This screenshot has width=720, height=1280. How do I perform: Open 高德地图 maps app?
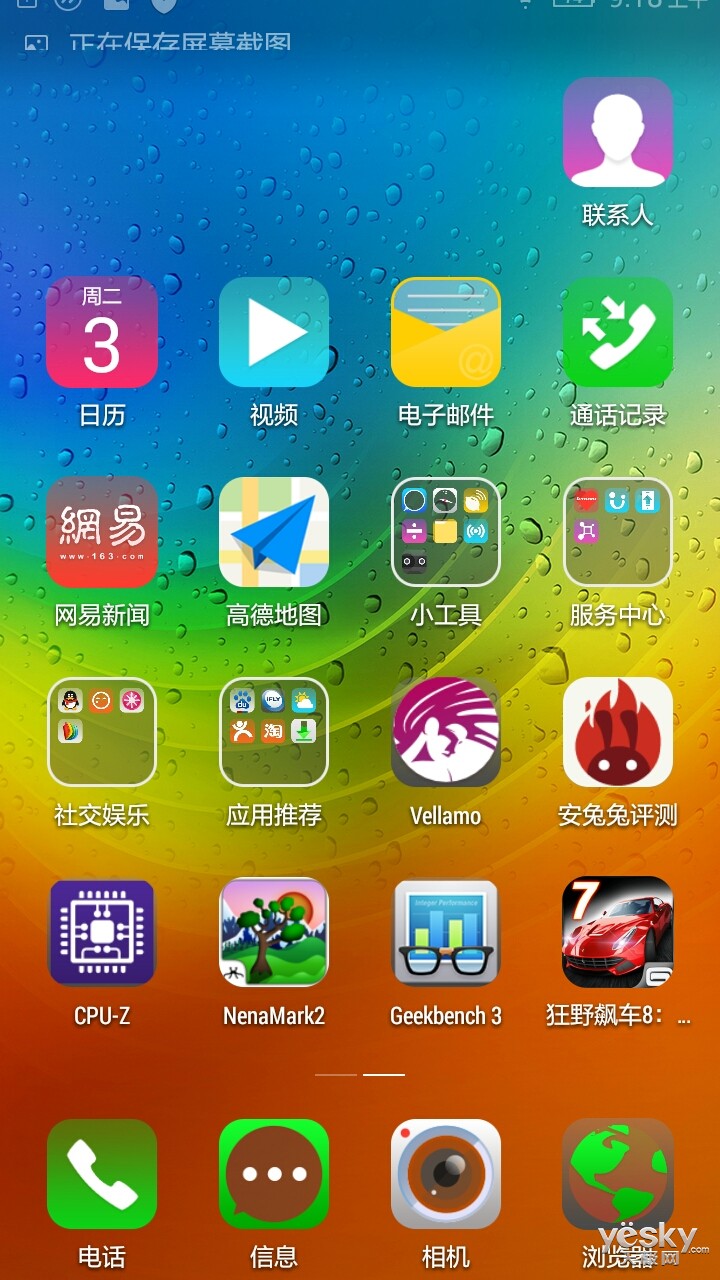coord(274,532)
